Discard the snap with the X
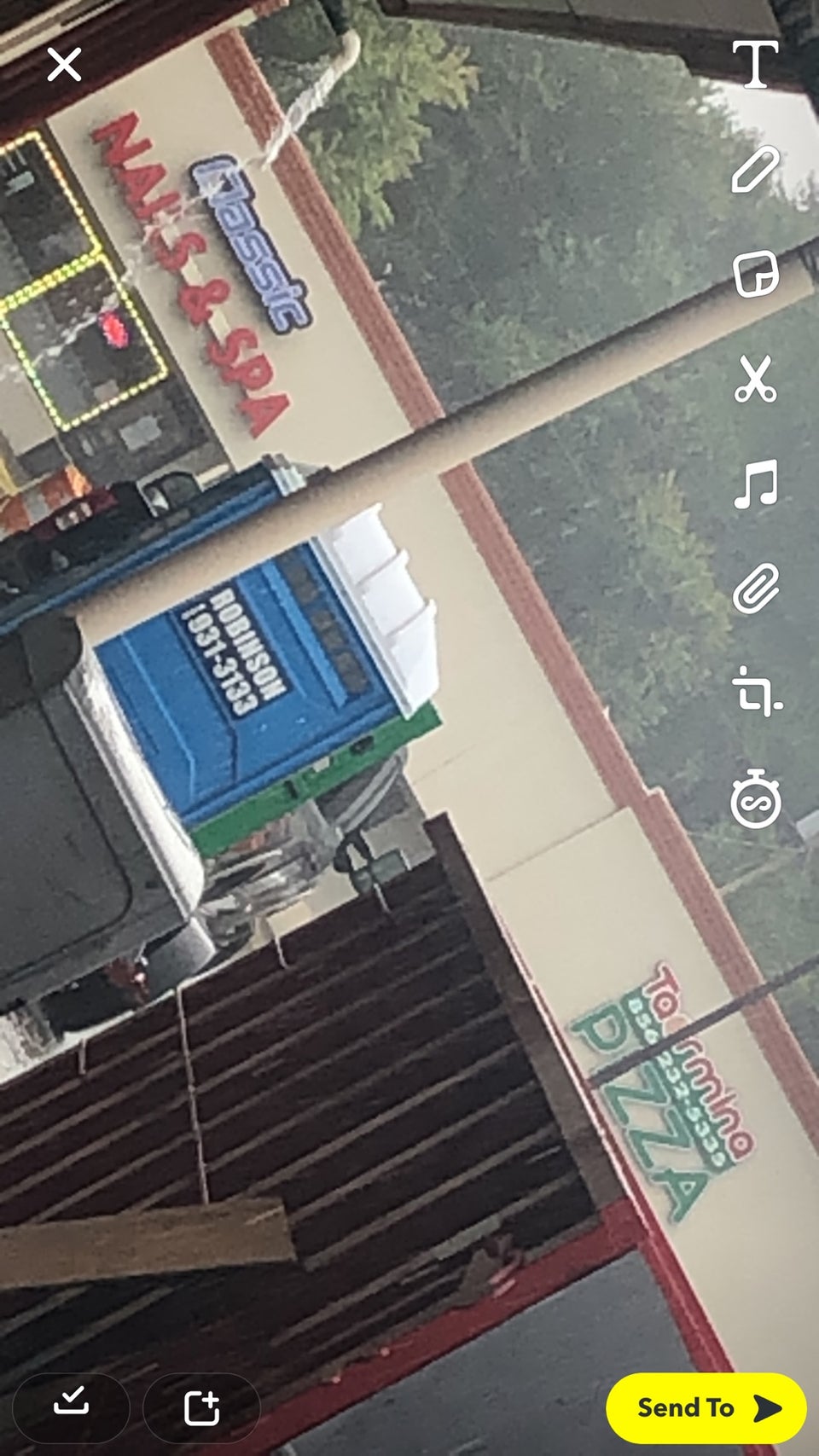 [x=64, y=64]
